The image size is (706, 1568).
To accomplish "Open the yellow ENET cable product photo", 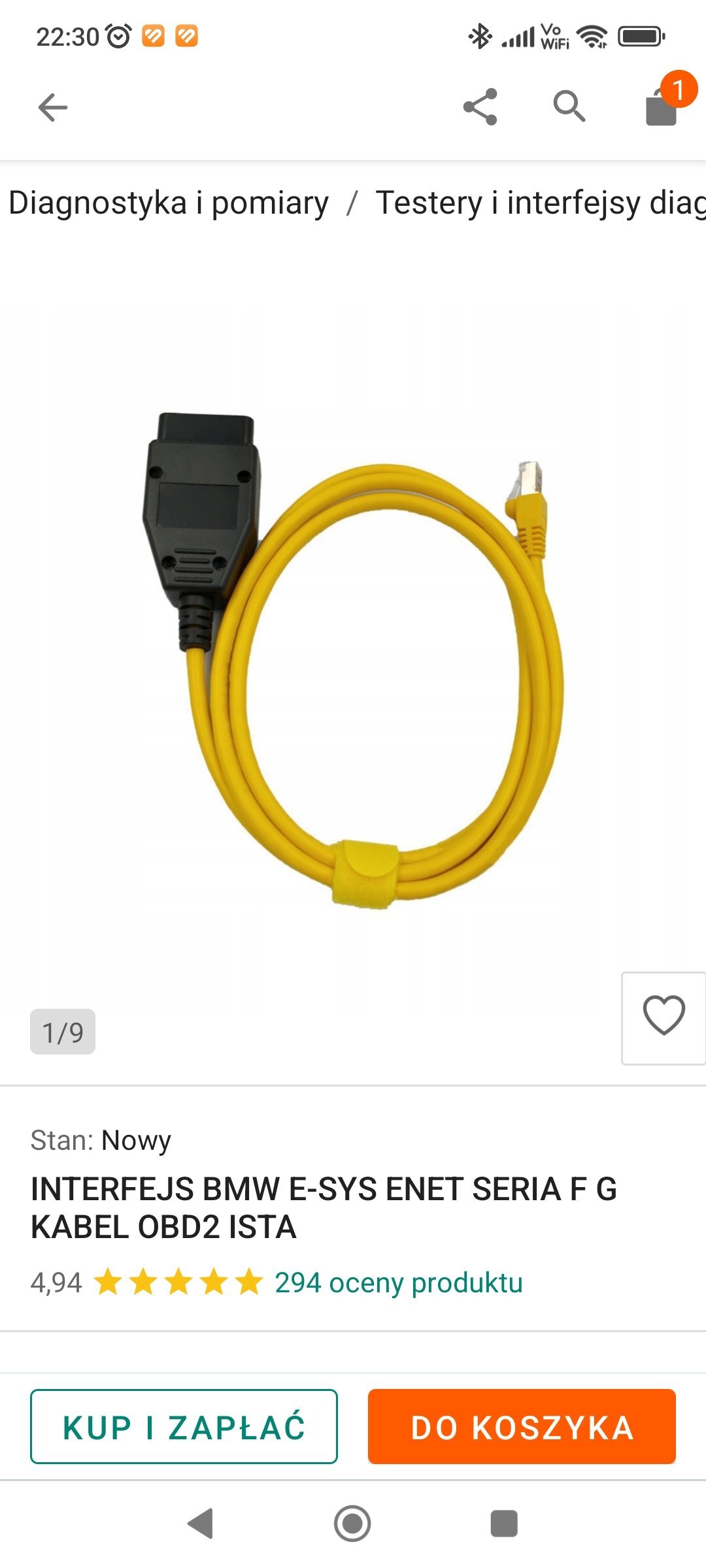I will [353, 660].
